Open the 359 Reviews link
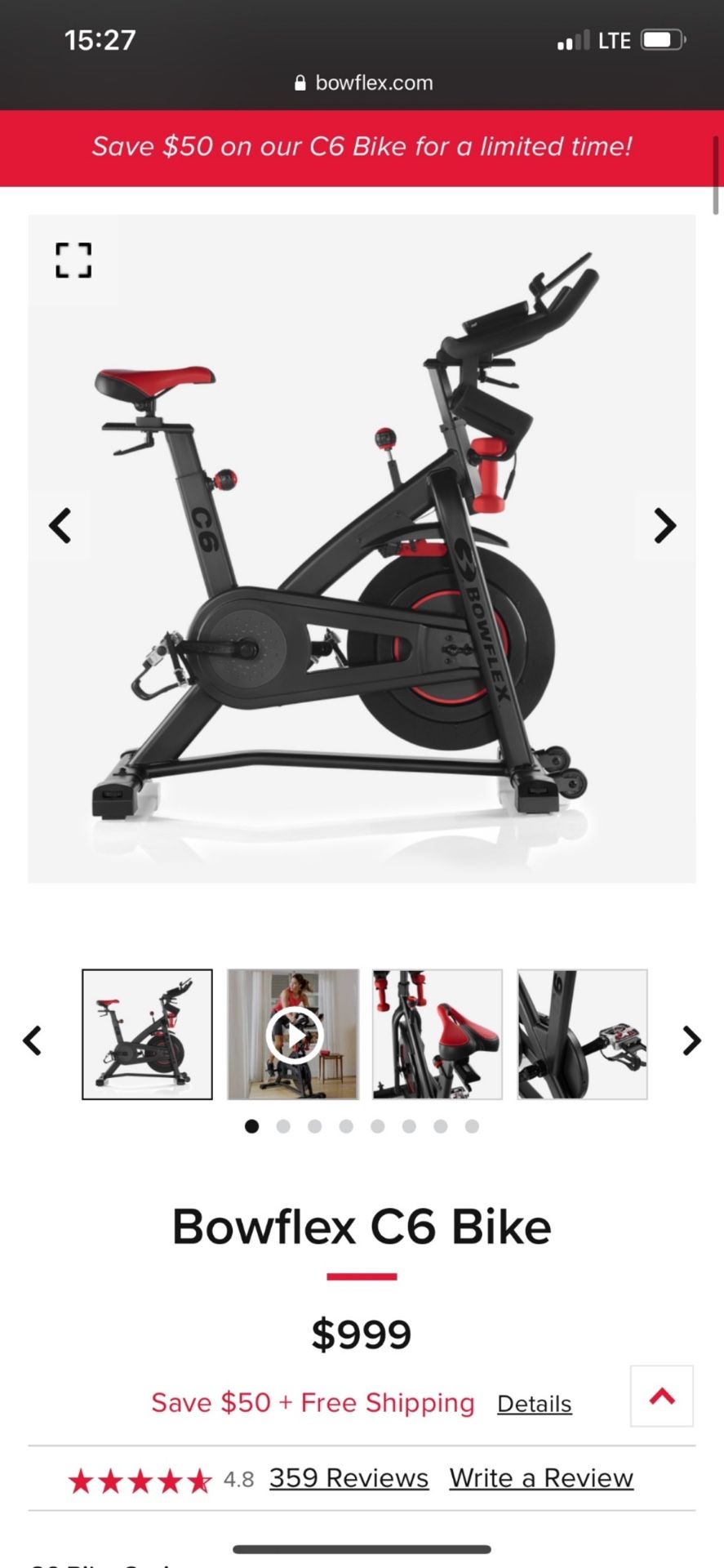724x1568 pixels. 349,1478
